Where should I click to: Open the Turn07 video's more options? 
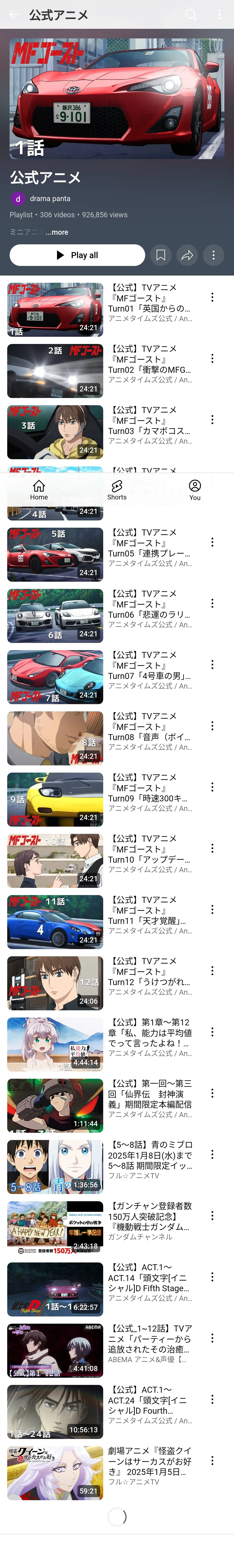click(x=212, y=665)
